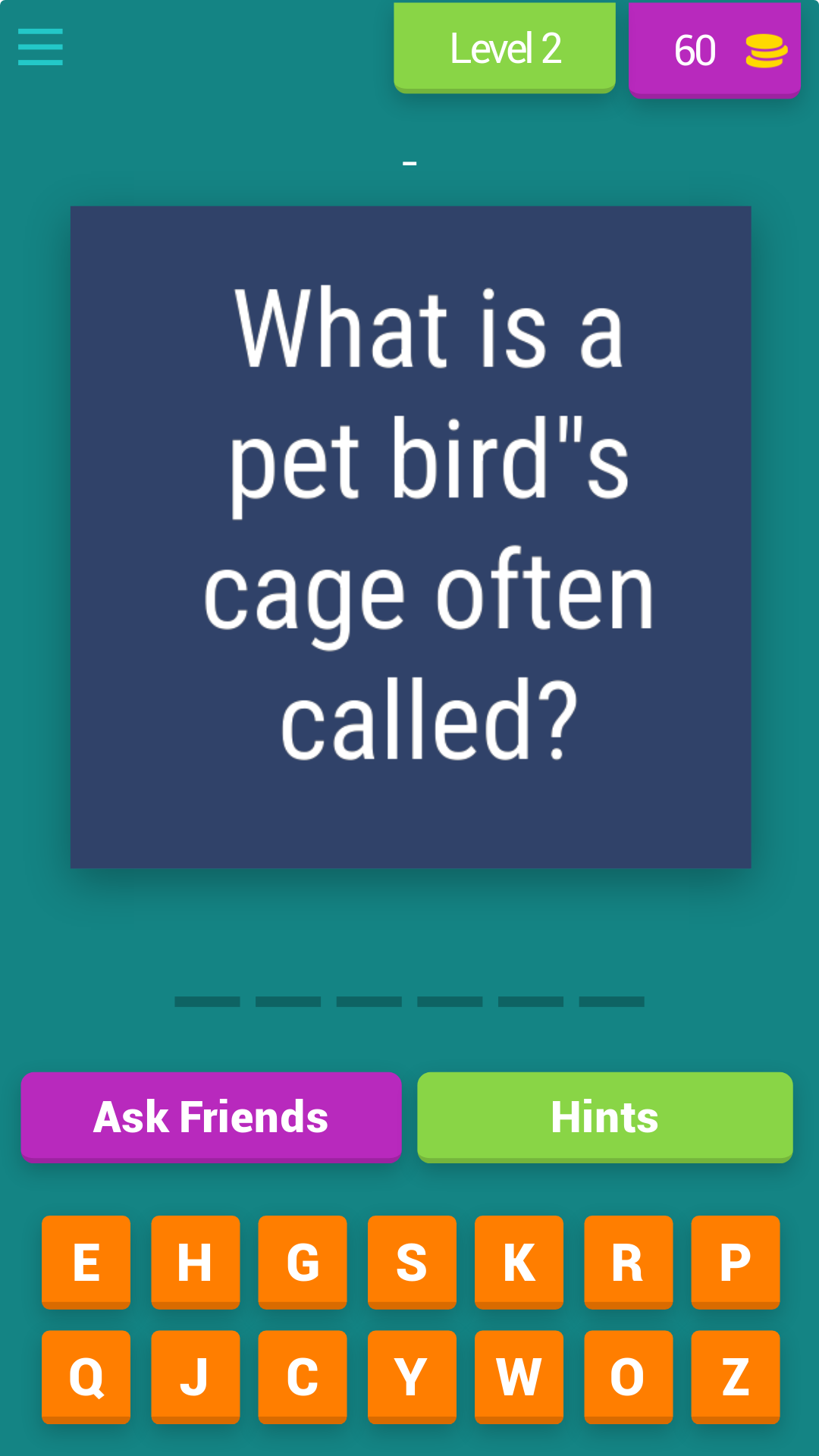Tap the letter E key
Viewport: 819px width, 1456px height.
click(x=86, y=1262)
